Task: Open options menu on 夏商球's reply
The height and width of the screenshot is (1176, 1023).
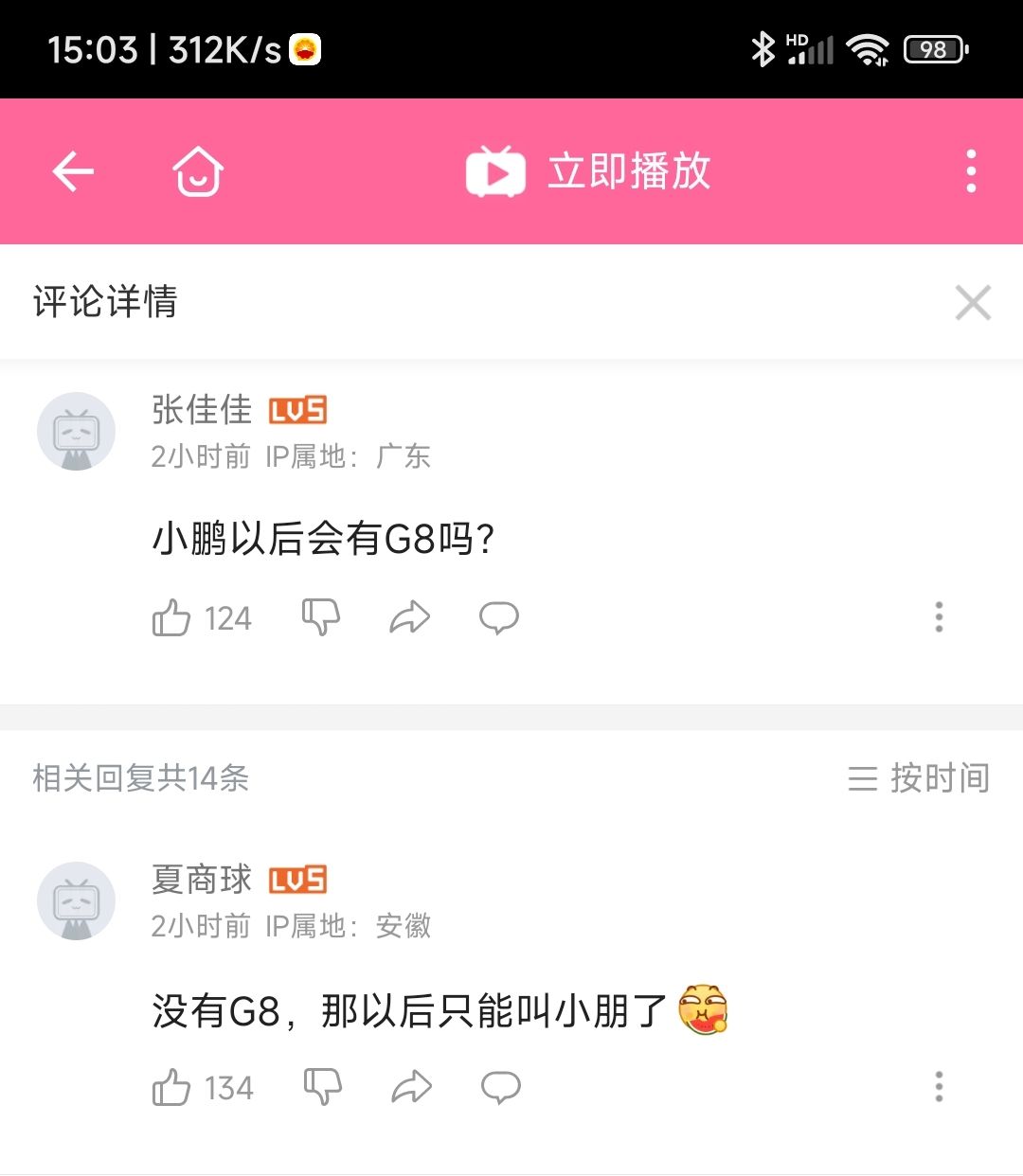Action: click(x=939, y=1086)
